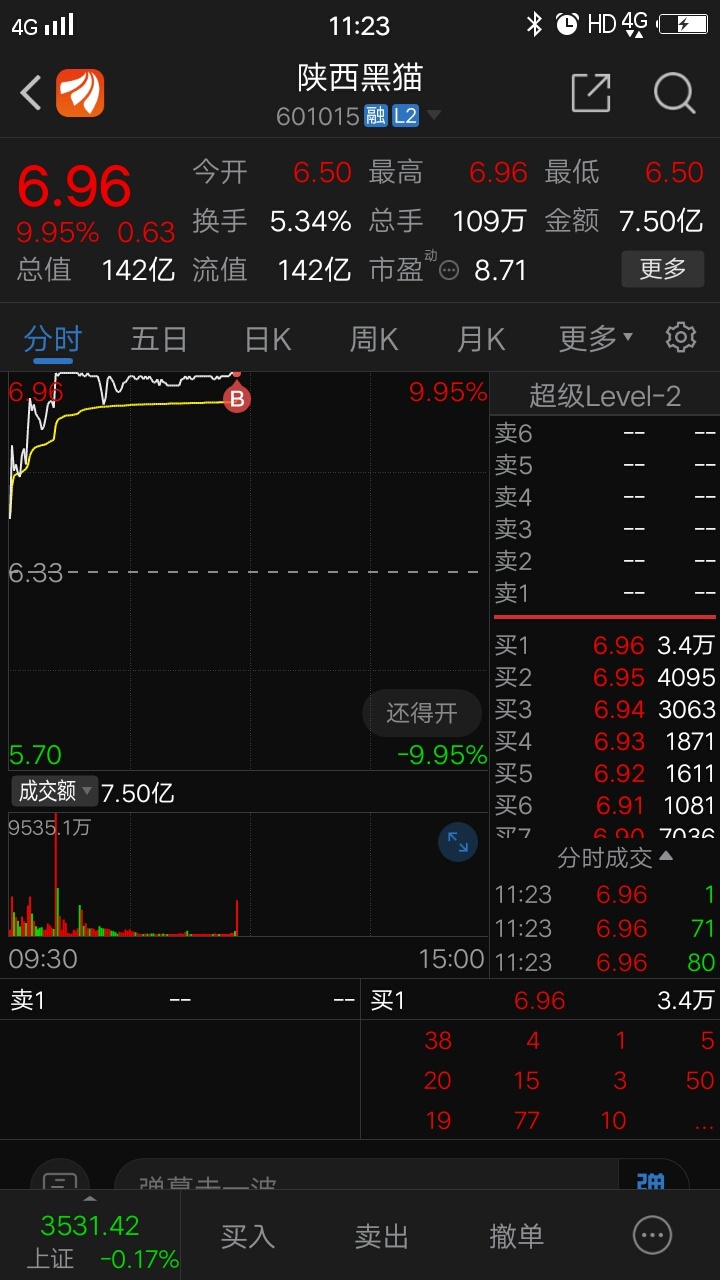Share this stock page
This screenshot has width=720, height=1280.
pyautogui.click(x=590, y=93)
